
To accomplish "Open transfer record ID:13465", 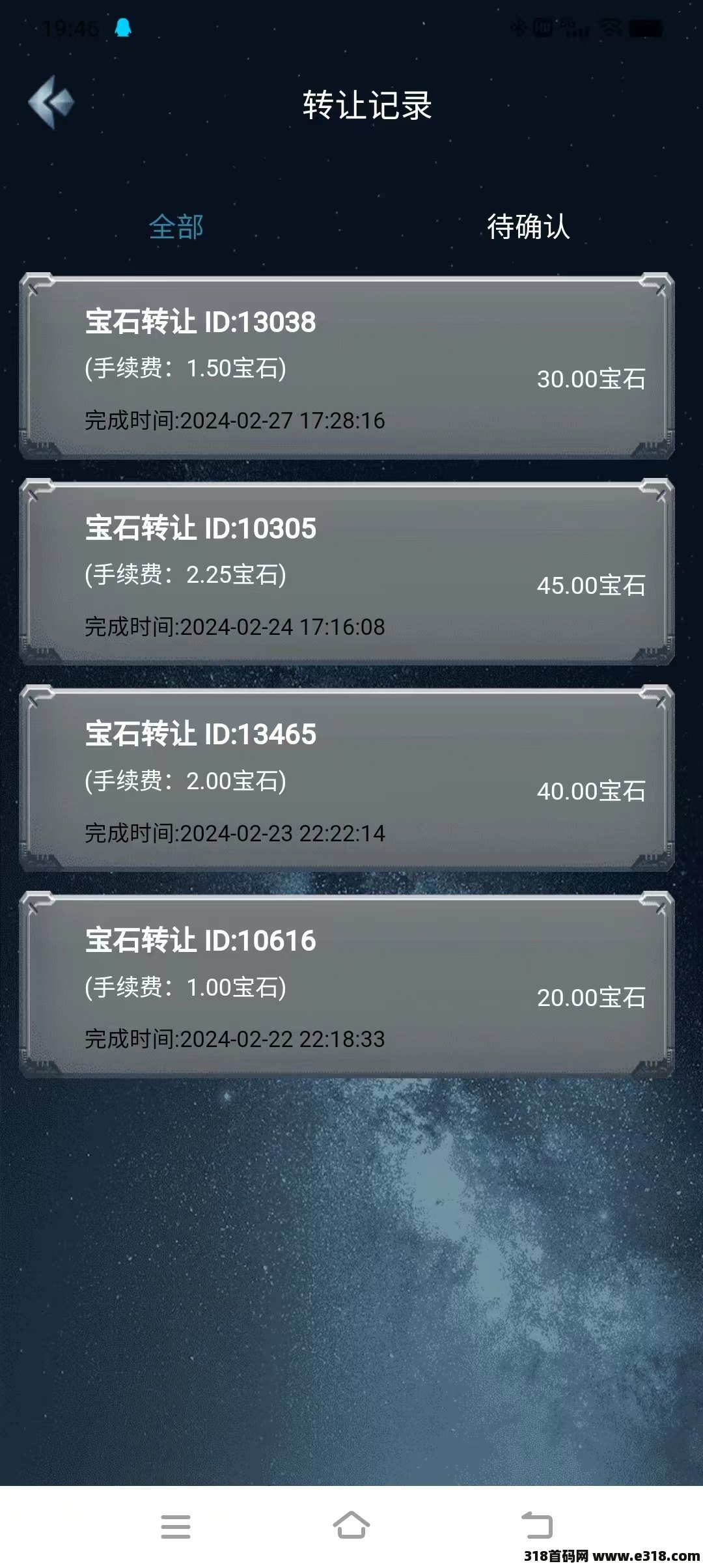I will pos(347,779).
